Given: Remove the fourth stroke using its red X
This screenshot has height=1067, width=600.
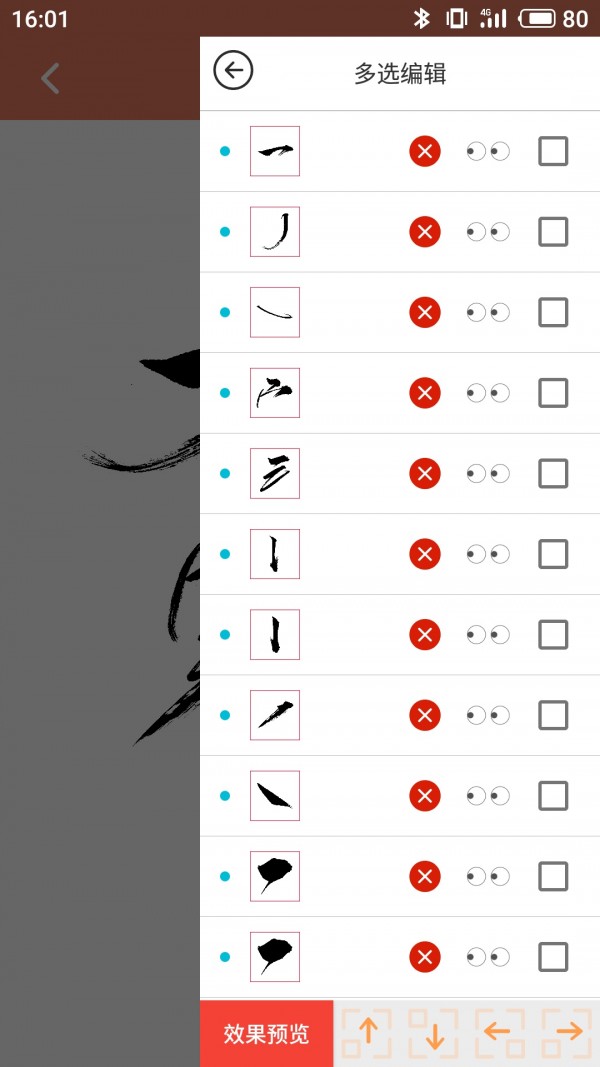Looking at the screenshot, I should 425,393.
